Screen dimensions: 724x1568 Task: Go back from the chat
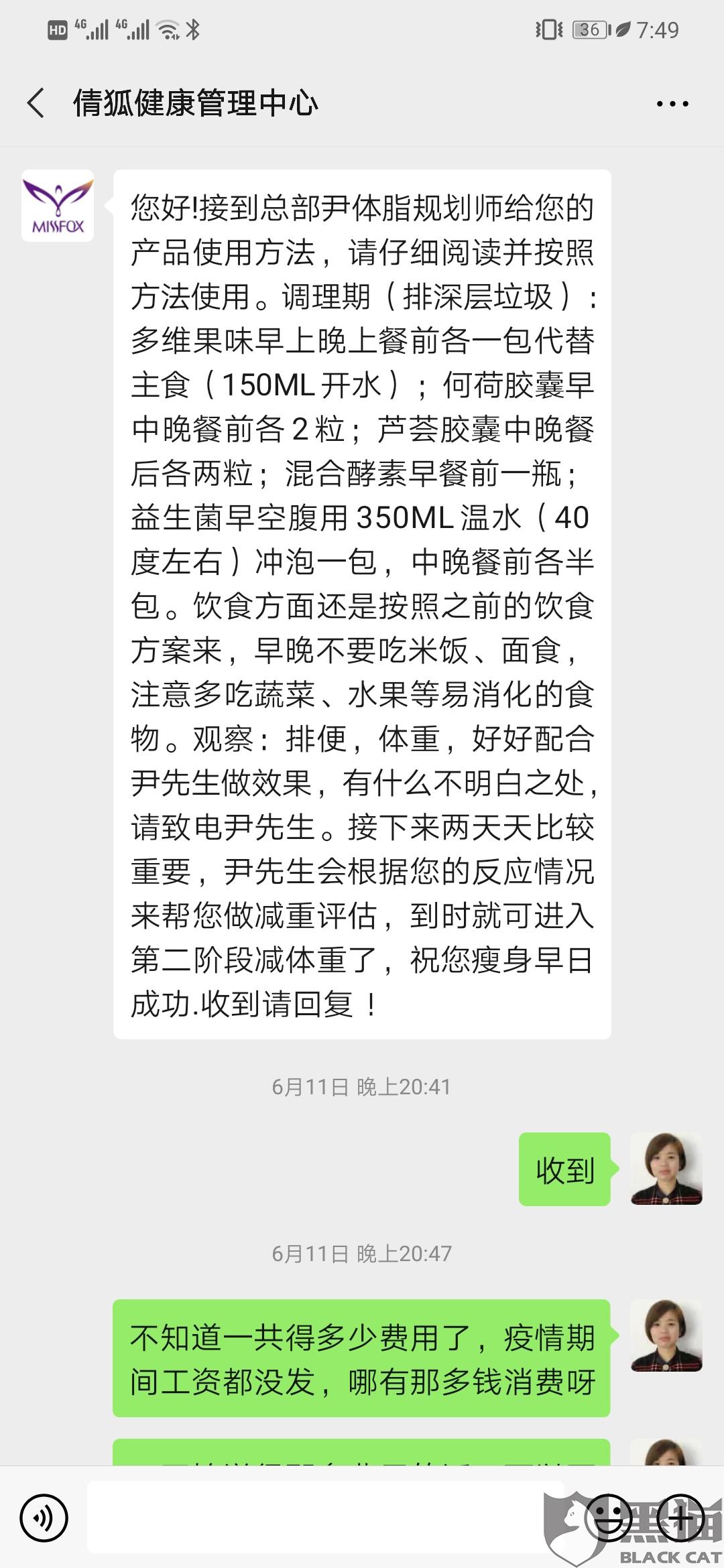coord(36,103)
